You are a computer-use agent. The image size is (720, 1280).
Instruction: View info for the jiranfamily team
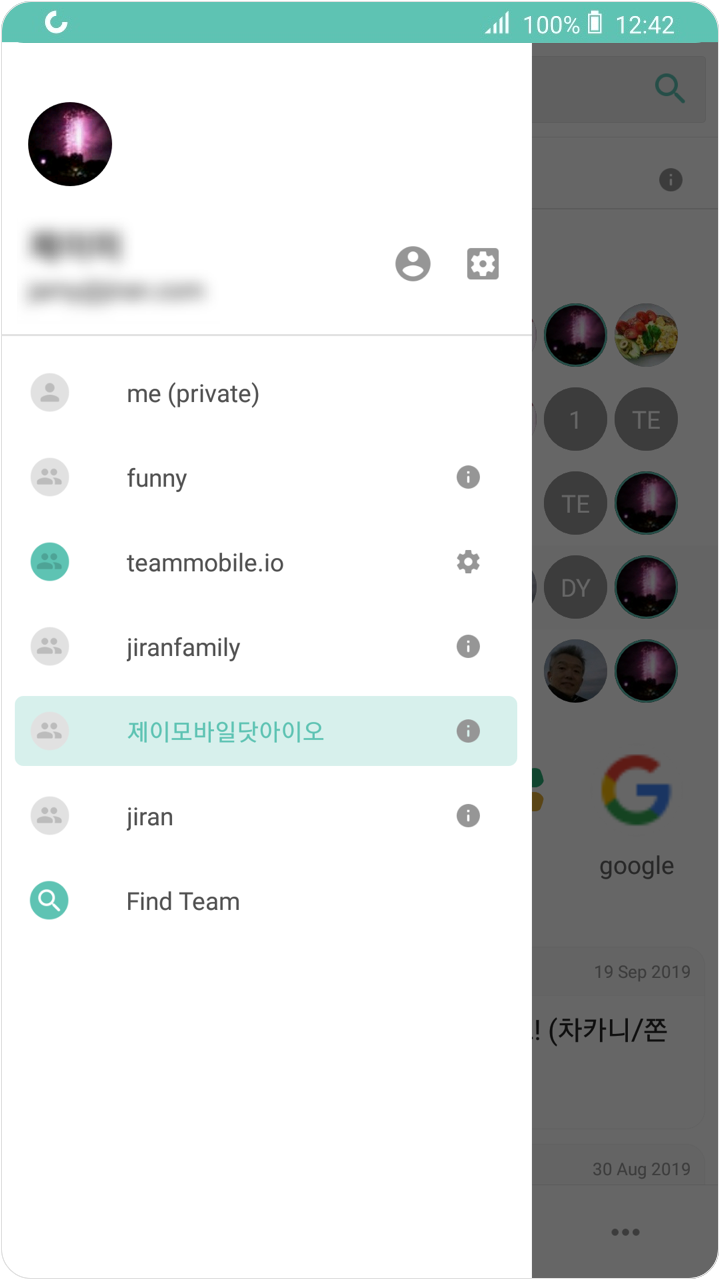(x=468, y=647)
